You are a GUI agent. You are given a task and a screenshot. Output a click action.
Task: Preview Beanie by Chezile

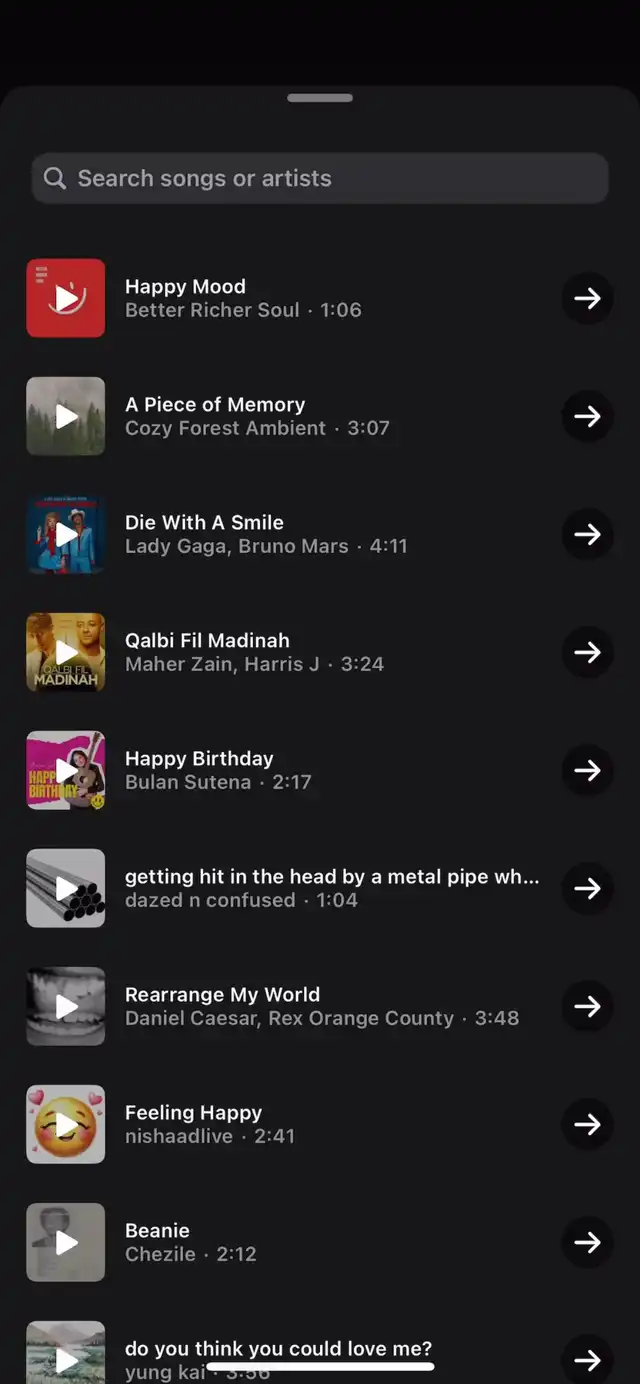point(66,1242)
